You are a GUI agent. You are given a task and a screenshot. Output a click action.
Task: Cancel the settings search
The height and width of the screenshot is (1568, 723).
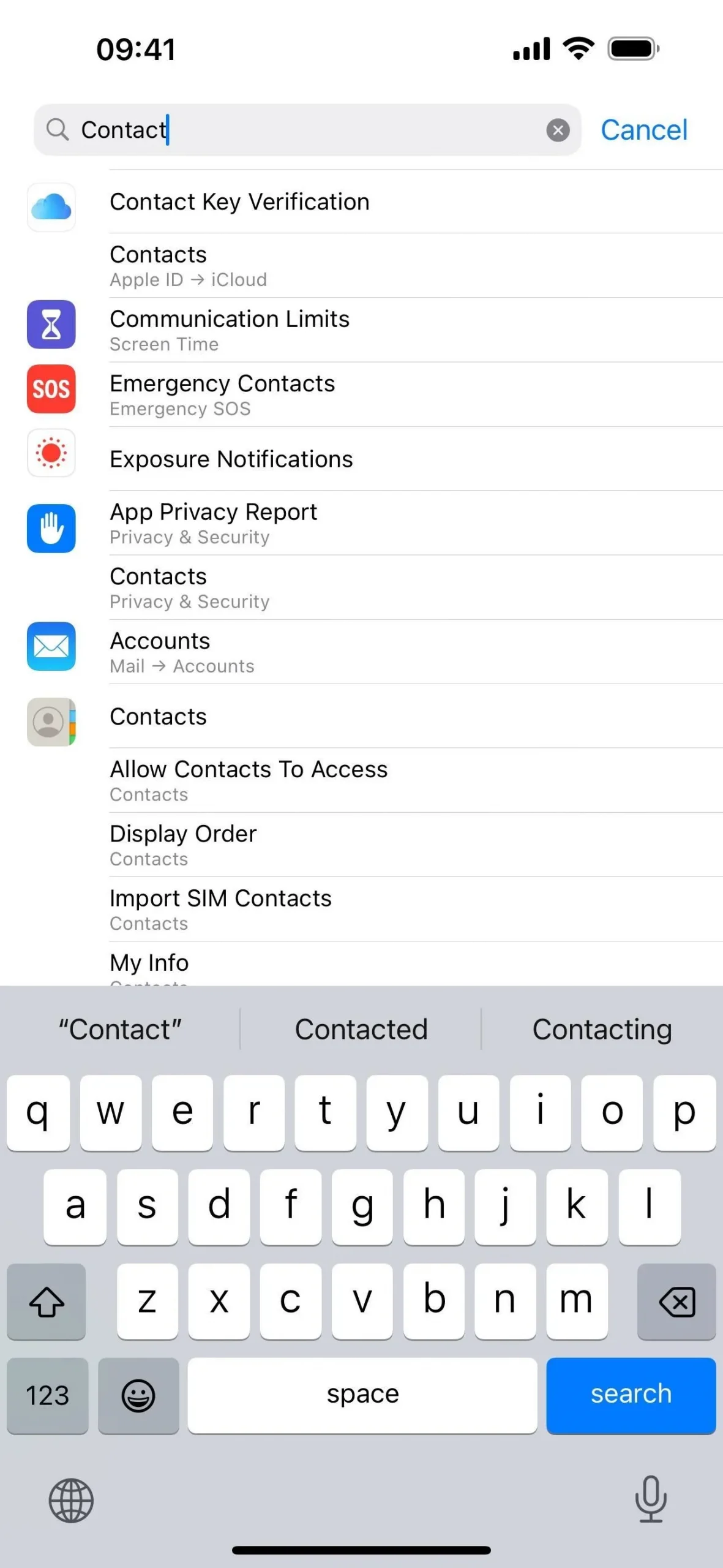tap(643, 130)
